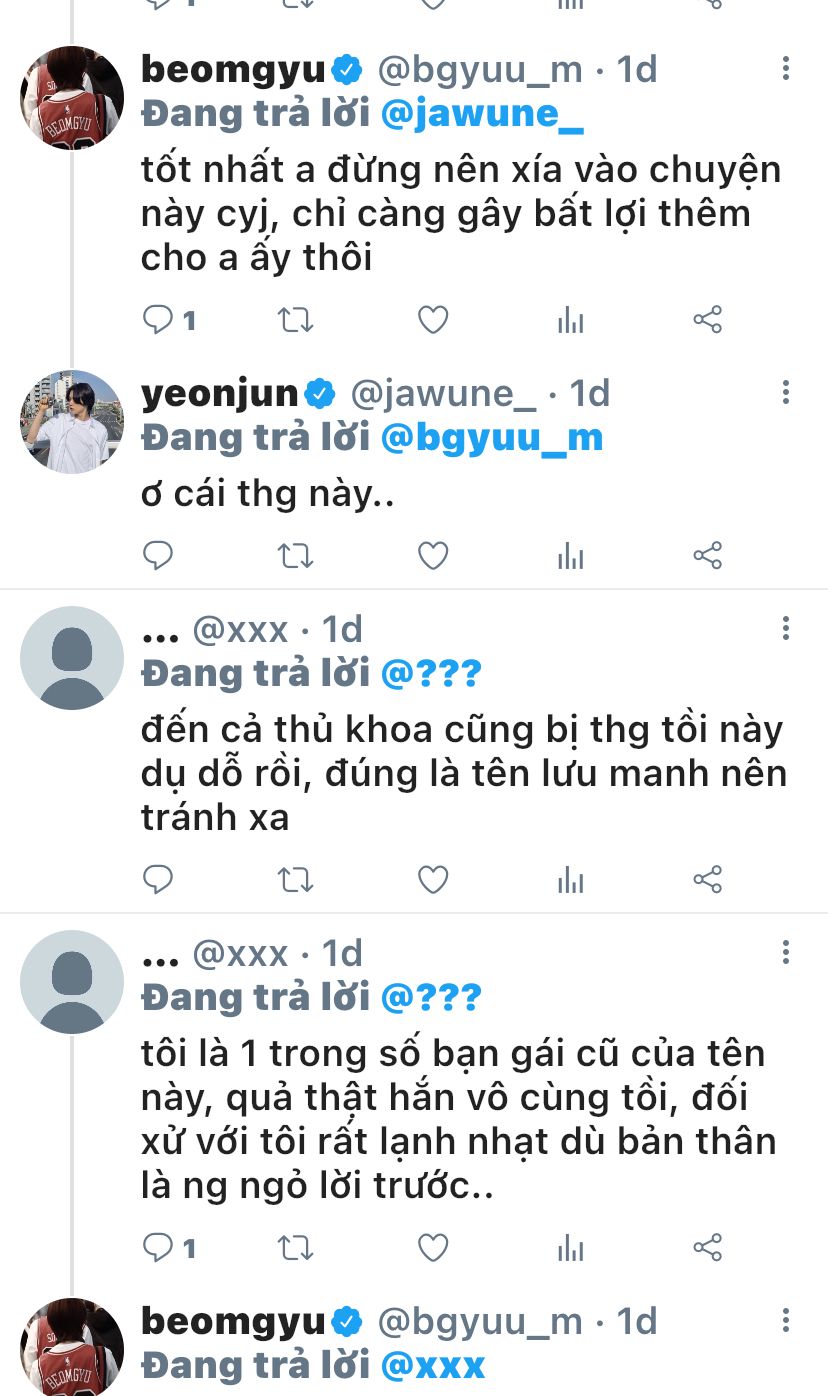Open yeonjun's profile picture

72,421
